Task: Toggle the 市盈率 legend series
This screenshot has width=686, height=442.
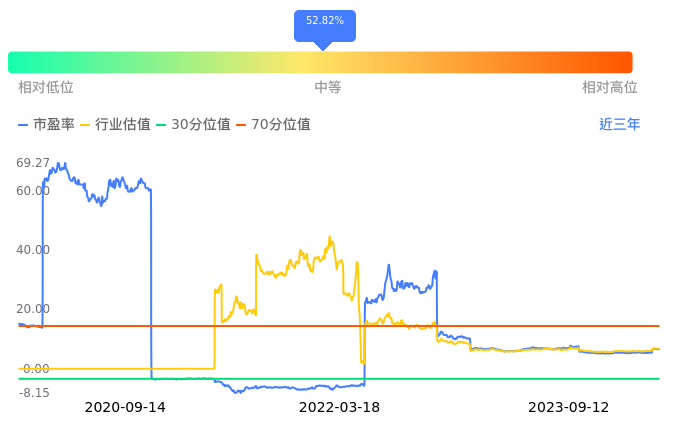Action: pyautogui.click(x=47, y=125)
